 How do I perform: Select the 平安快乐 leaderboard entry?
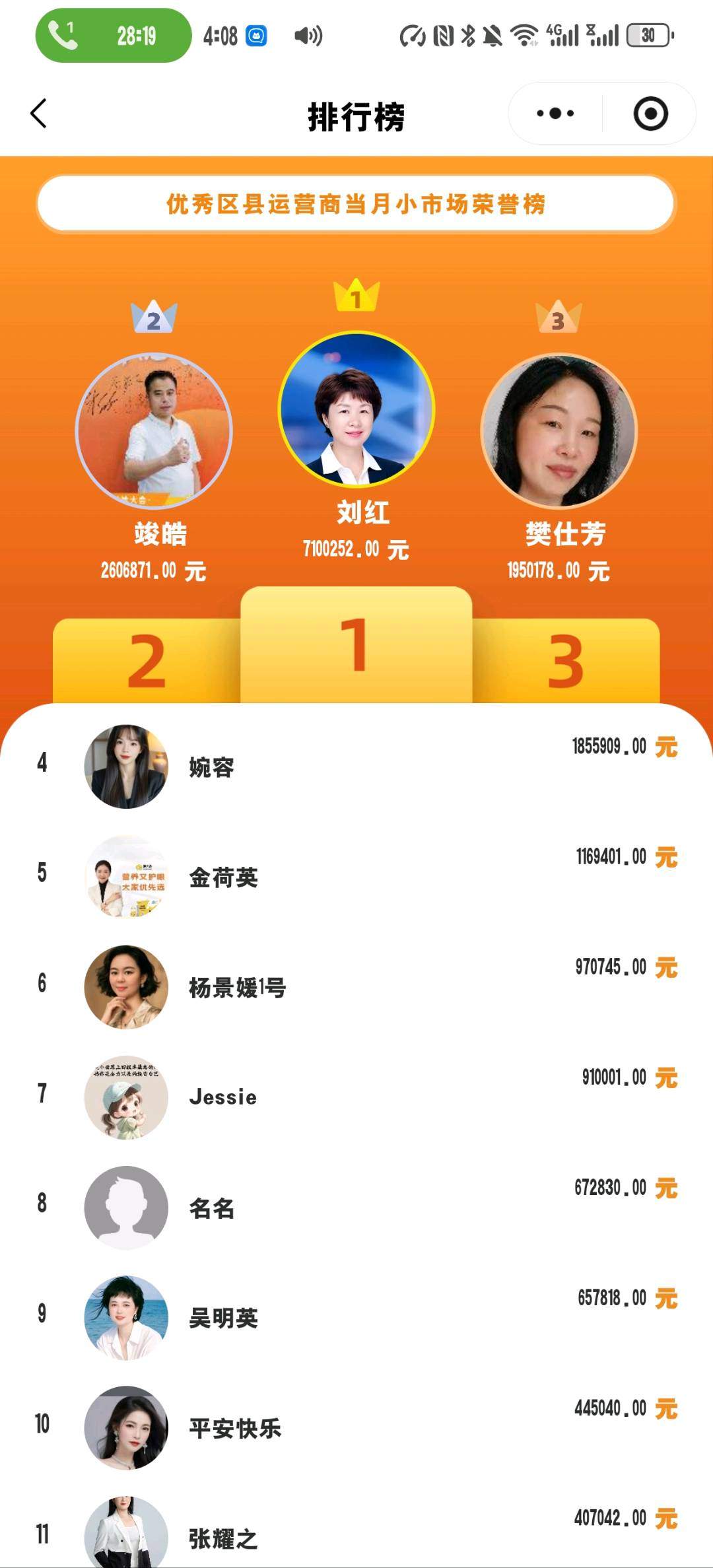356,1427
